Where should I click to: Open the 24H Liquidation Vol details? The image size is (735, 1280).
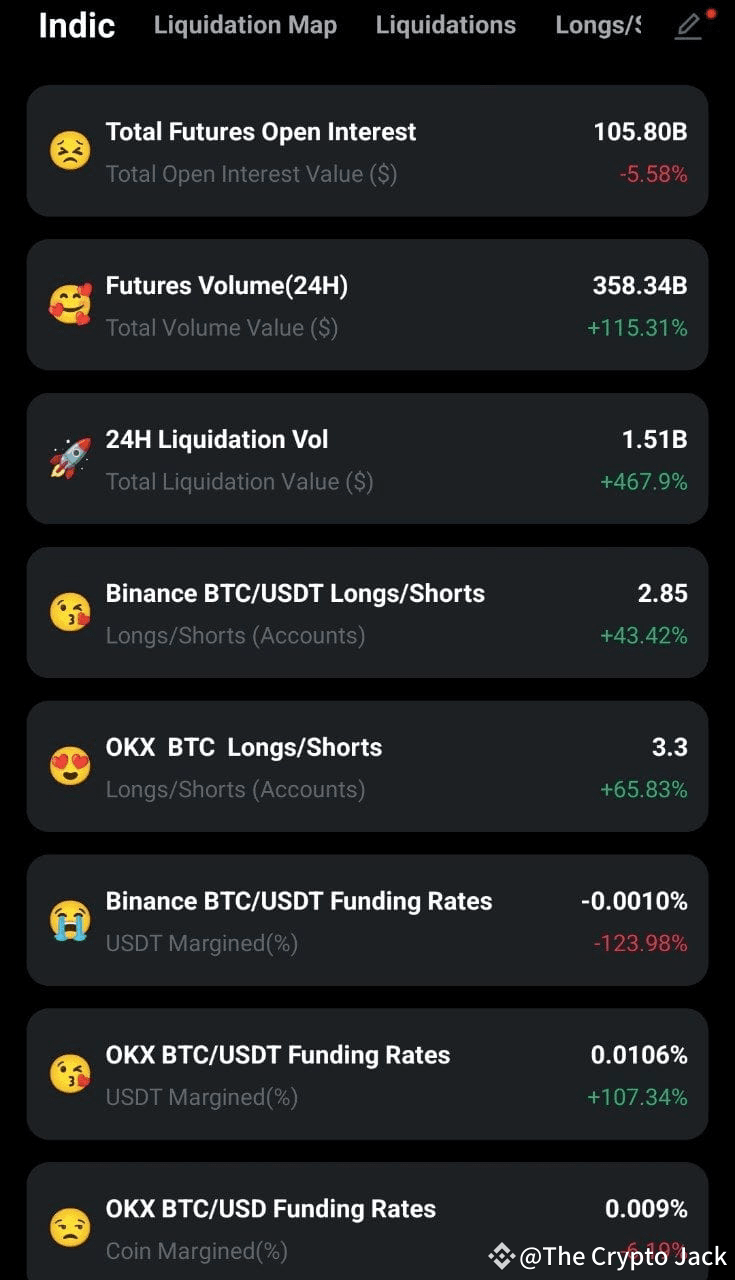367,459
